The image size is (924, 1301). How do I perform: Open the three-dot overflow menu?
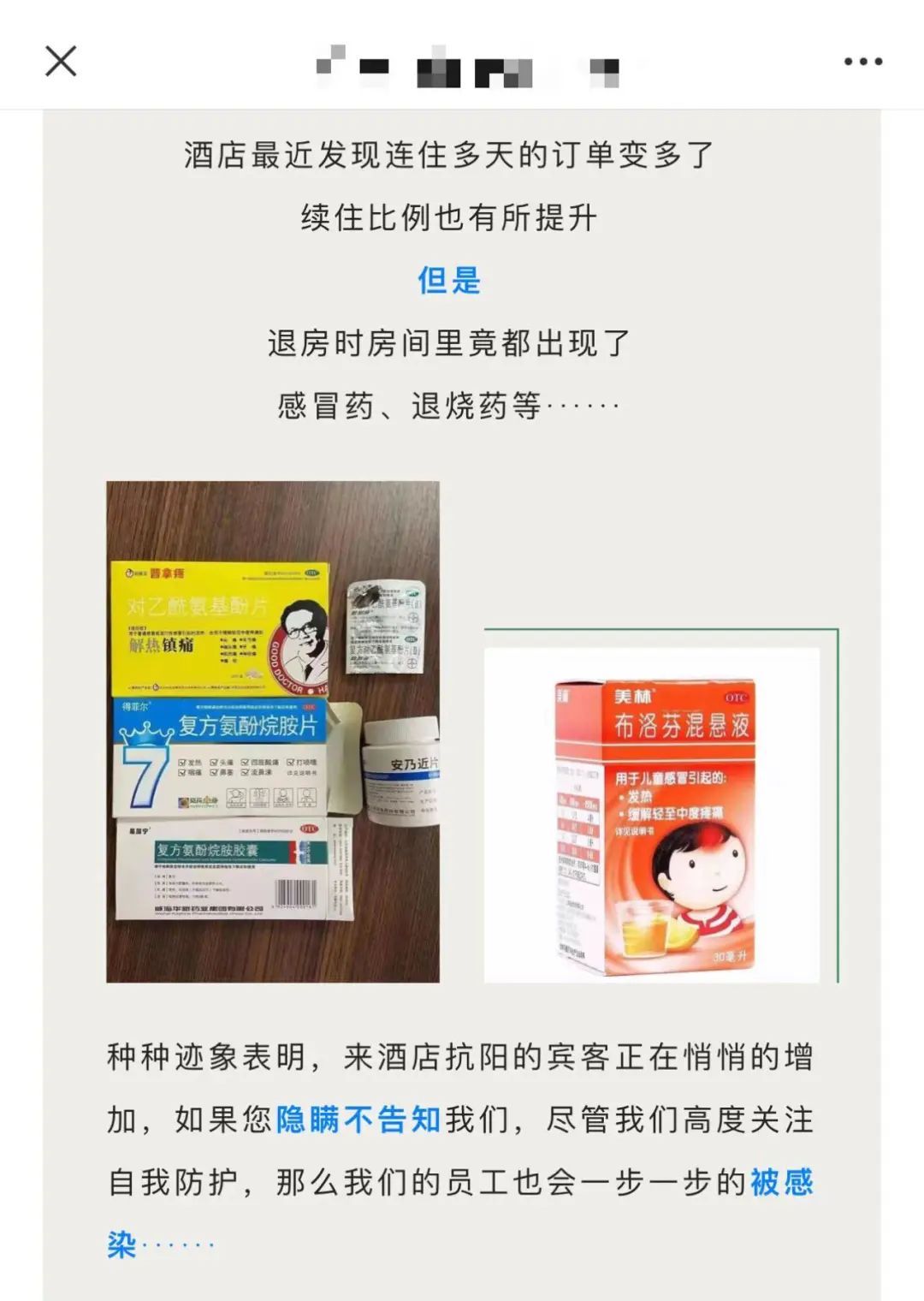pos(862,62)
